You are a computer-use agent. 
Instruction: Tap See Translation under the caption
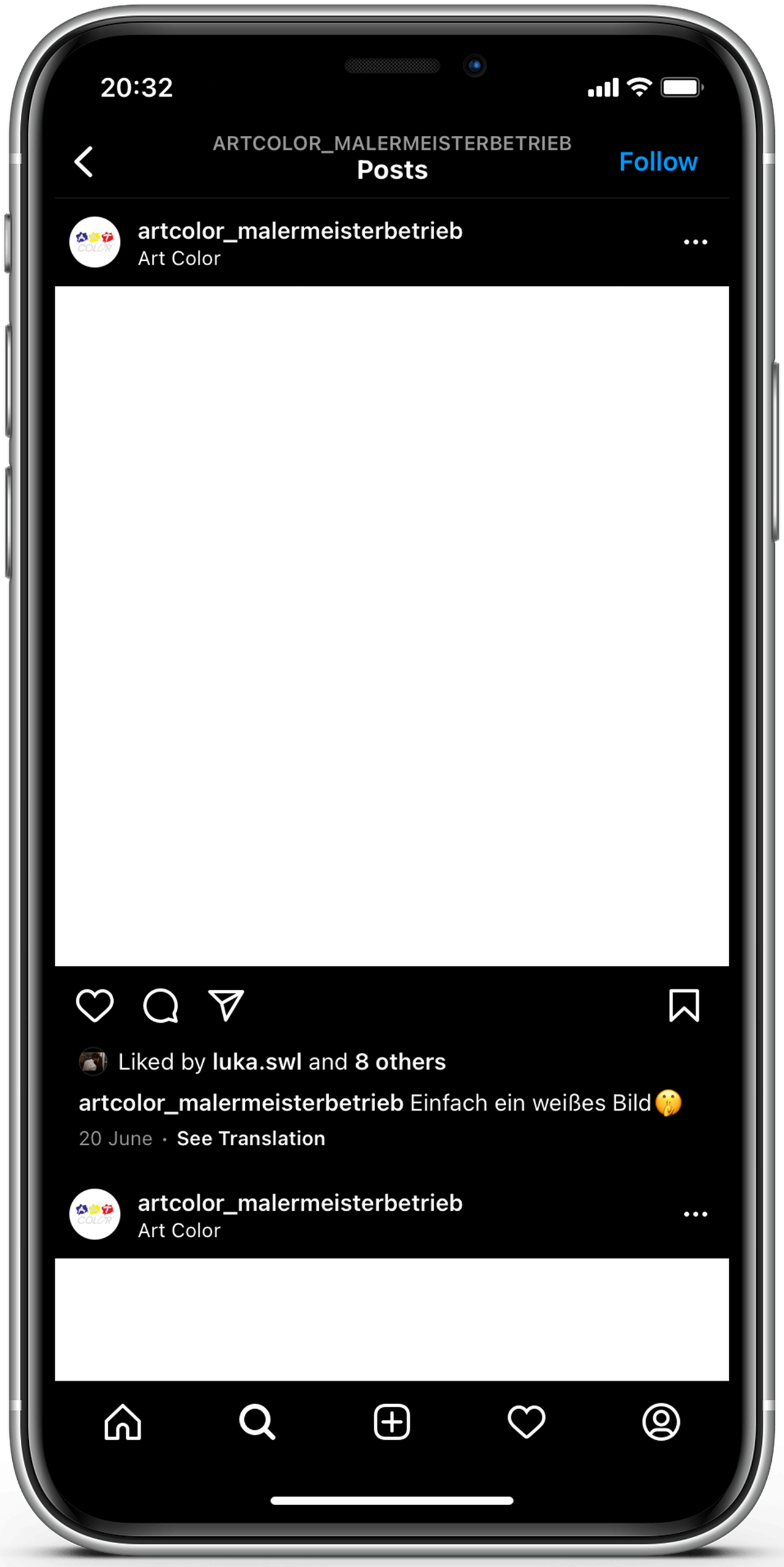251,1139
